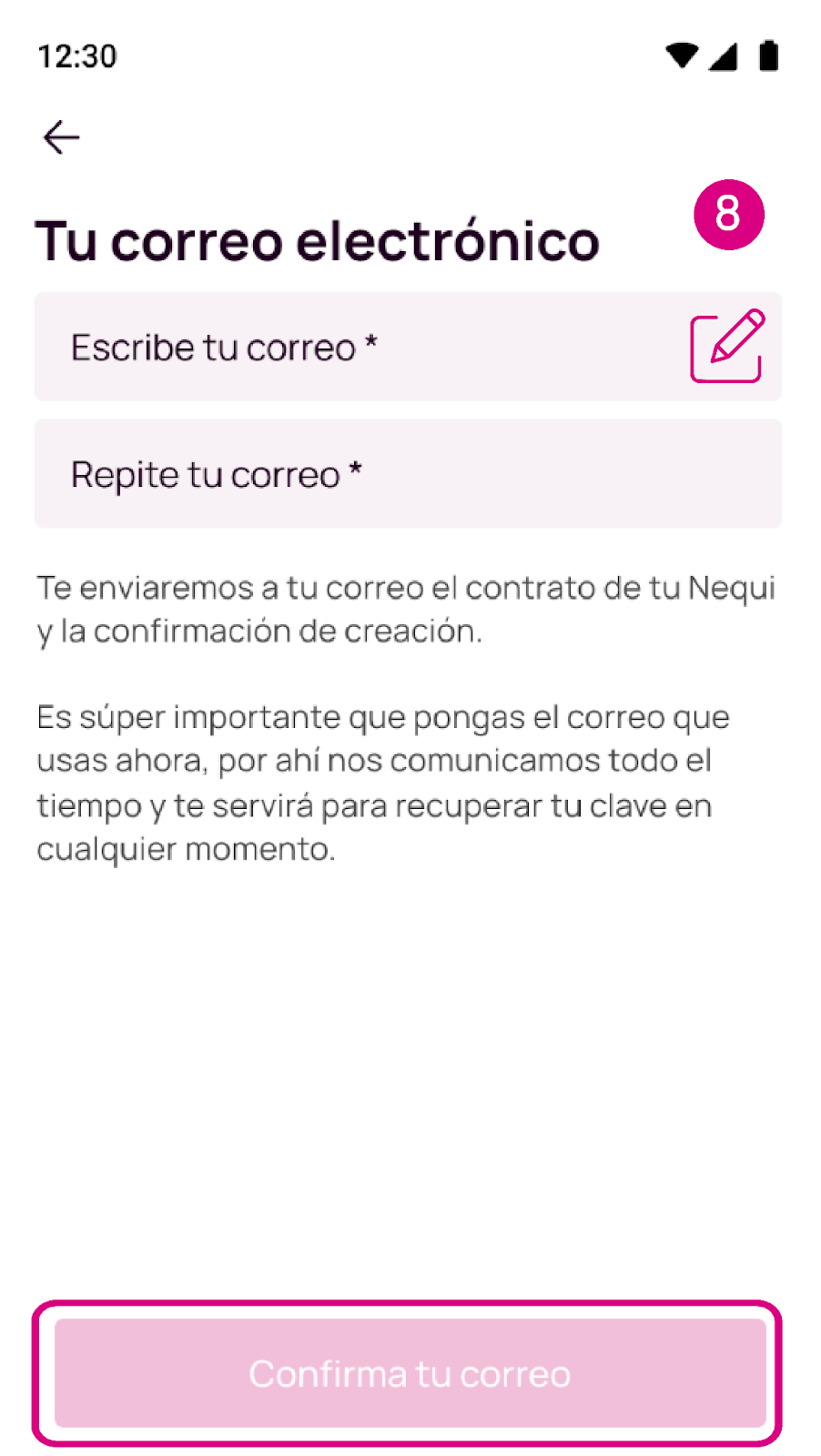Tap the clock showing 12:30
Screen dimensions: 821x1456
tap(76, 55)
